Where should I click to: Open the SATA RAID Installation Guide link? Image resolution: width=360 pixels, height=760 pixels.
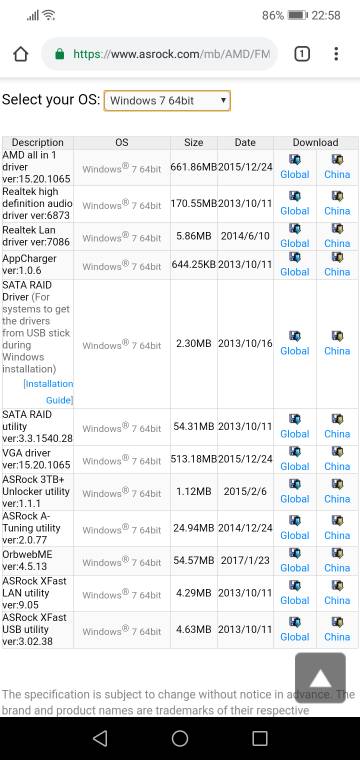(48, 392)
